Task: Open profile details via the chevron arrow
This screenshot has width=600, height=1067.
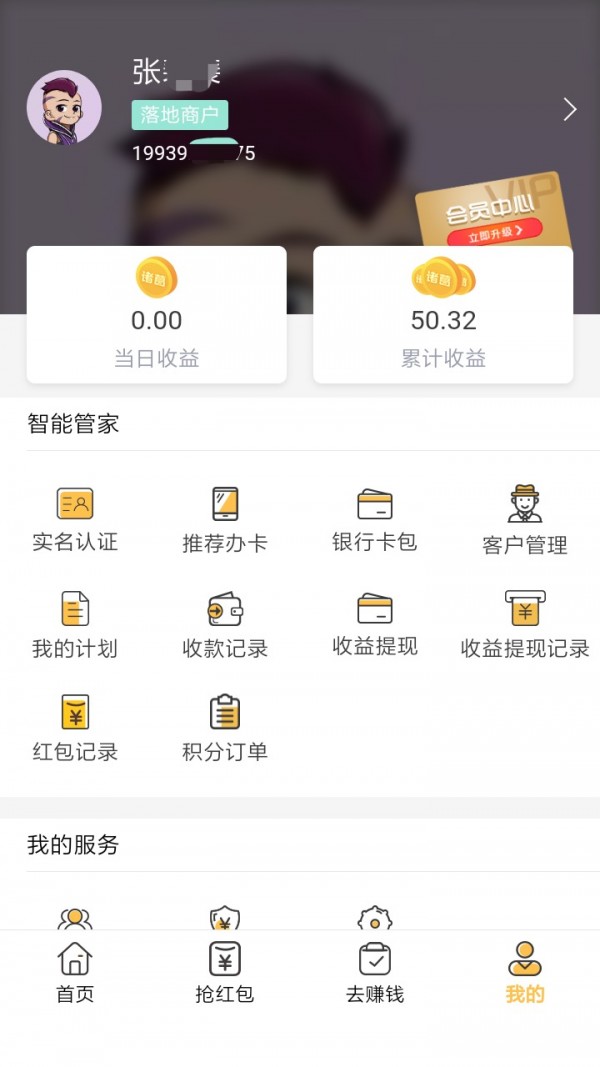Action: (x=569, y=110)
